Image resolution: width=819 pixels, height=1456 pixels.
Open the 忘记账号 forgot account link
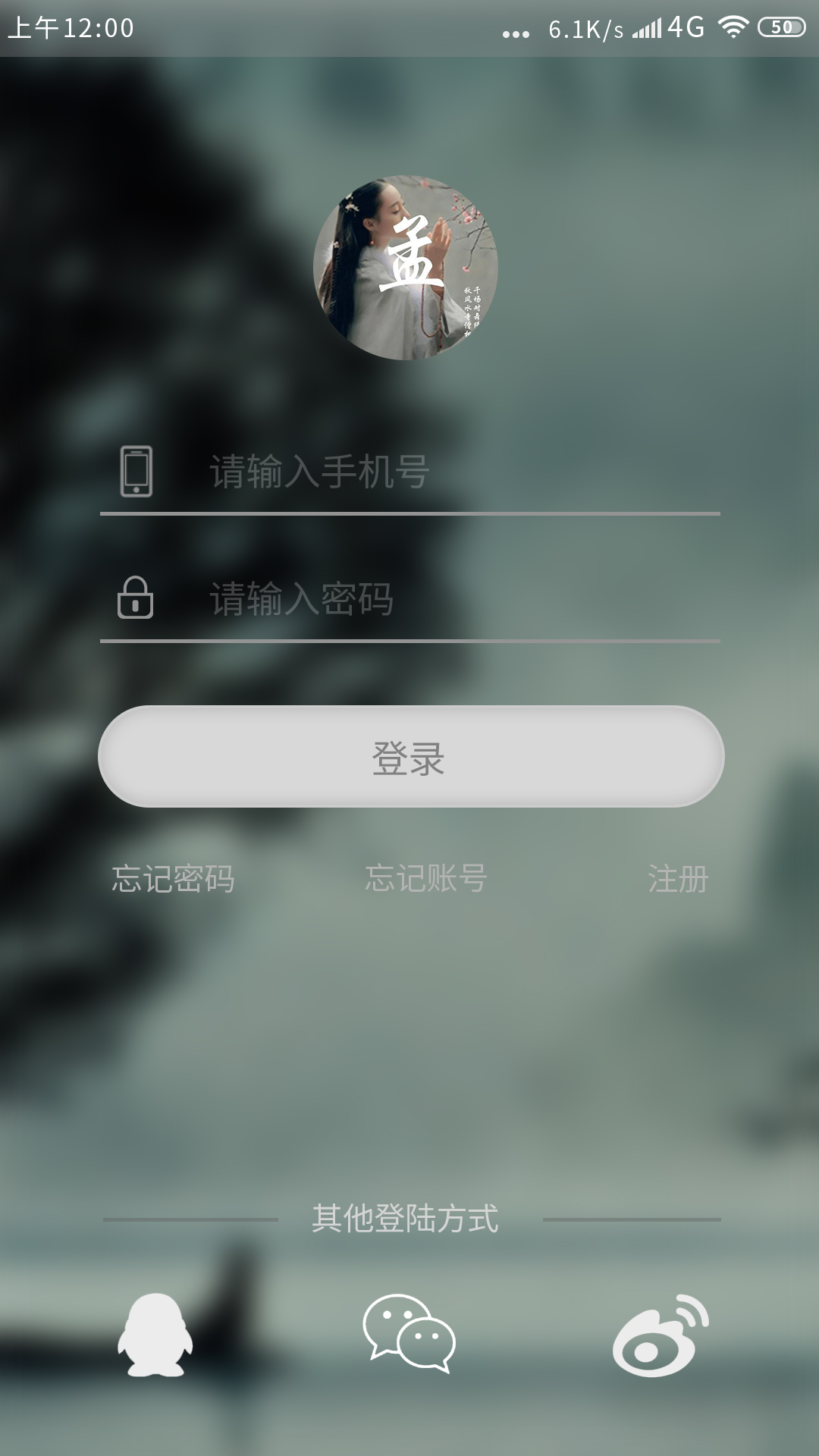pos(425,878)
